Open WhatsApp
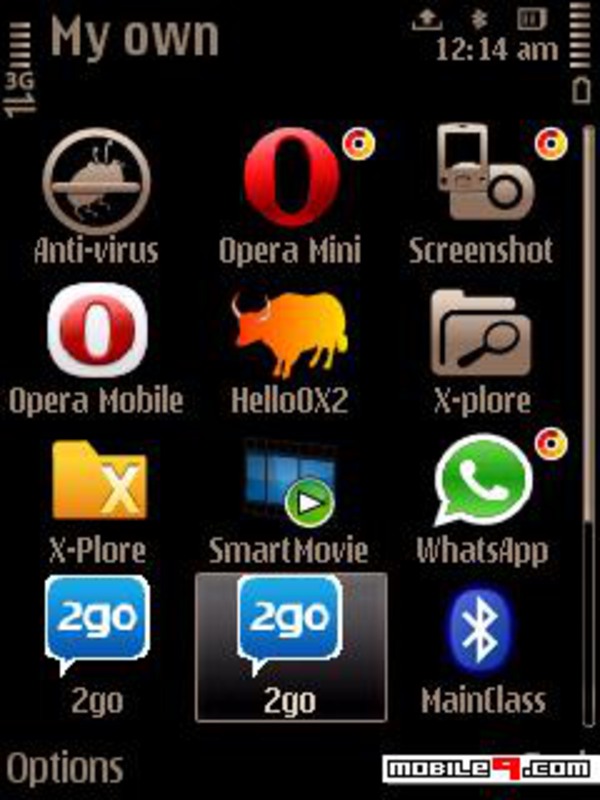The image size is (600, 800). tap(482, 485)
